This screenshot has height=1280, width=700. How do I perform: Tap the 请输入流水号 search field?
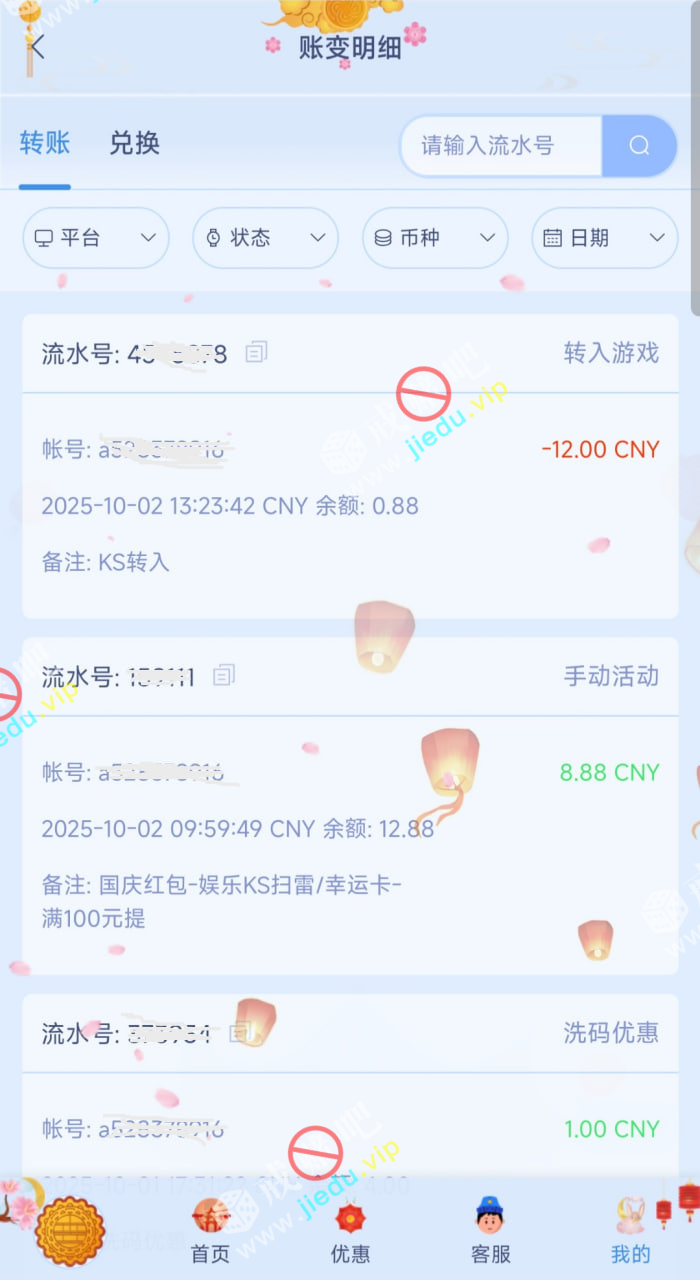click(x=500, y=146)
